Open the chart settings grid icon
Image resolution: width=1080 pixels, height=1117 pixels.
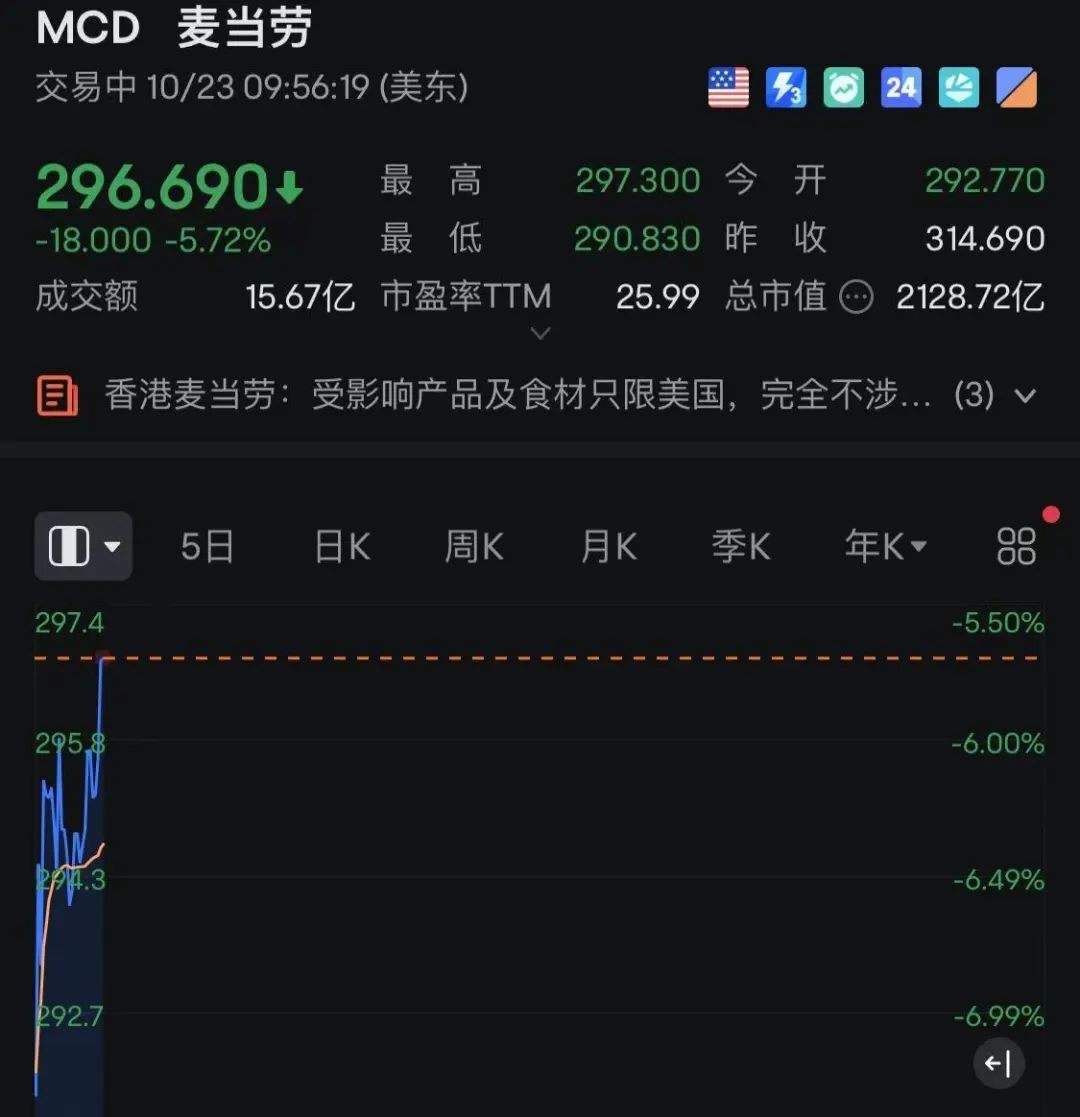(1017, 547)
